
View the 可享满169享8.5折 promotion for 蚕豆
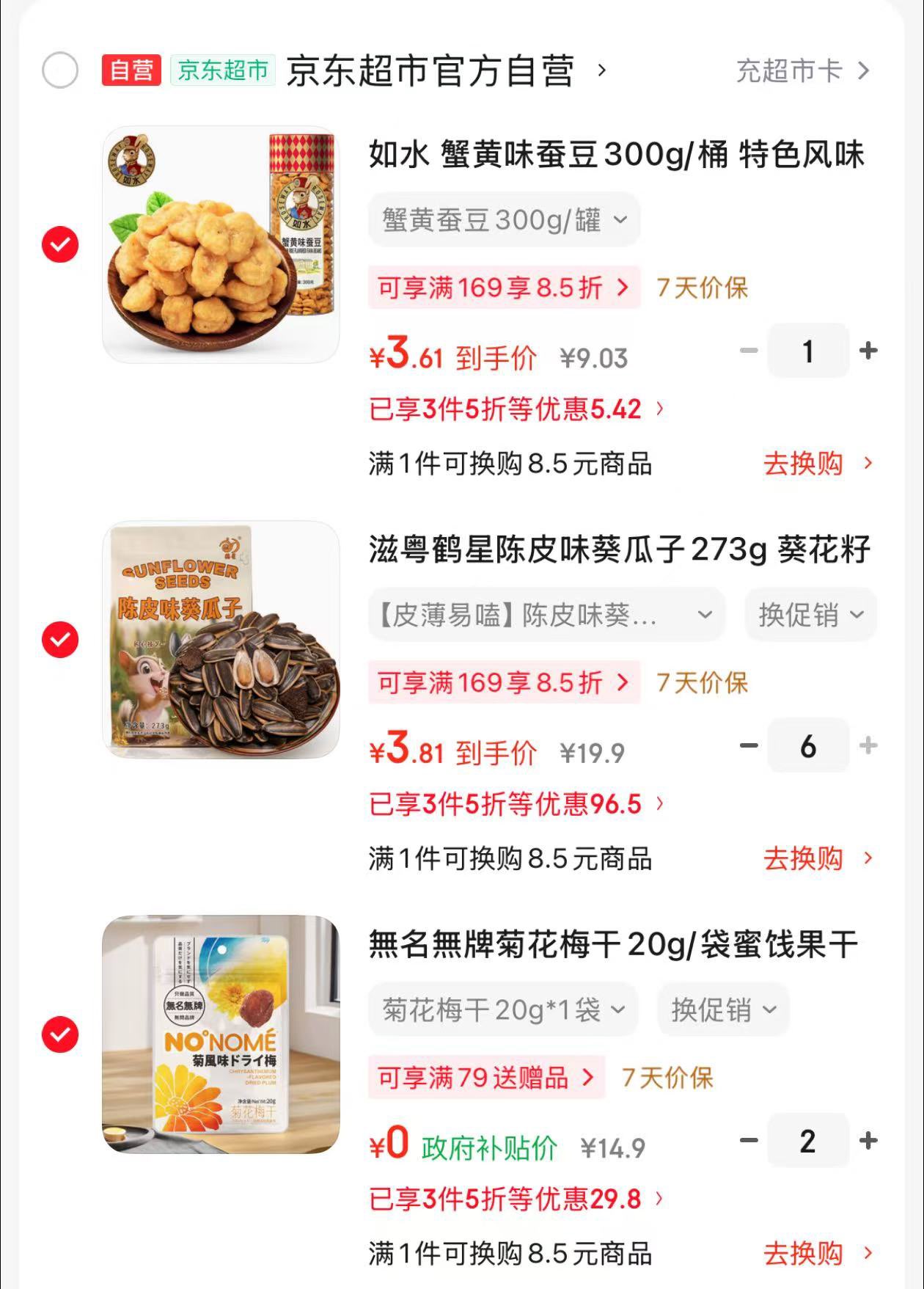pyautogui.click(x=505, y=288)
